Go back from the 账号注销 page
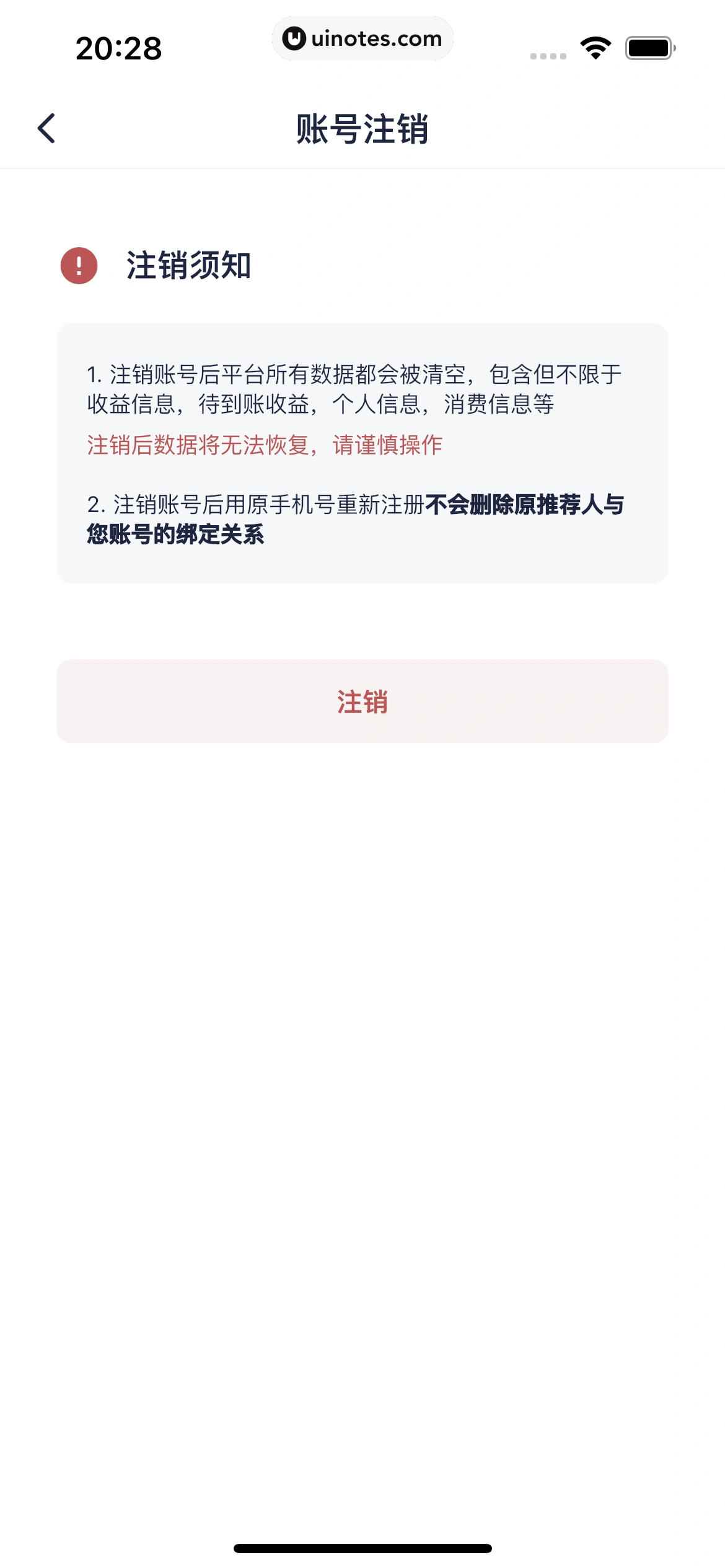The width and height of the screenshot is (725, 1568). (47, 128)
